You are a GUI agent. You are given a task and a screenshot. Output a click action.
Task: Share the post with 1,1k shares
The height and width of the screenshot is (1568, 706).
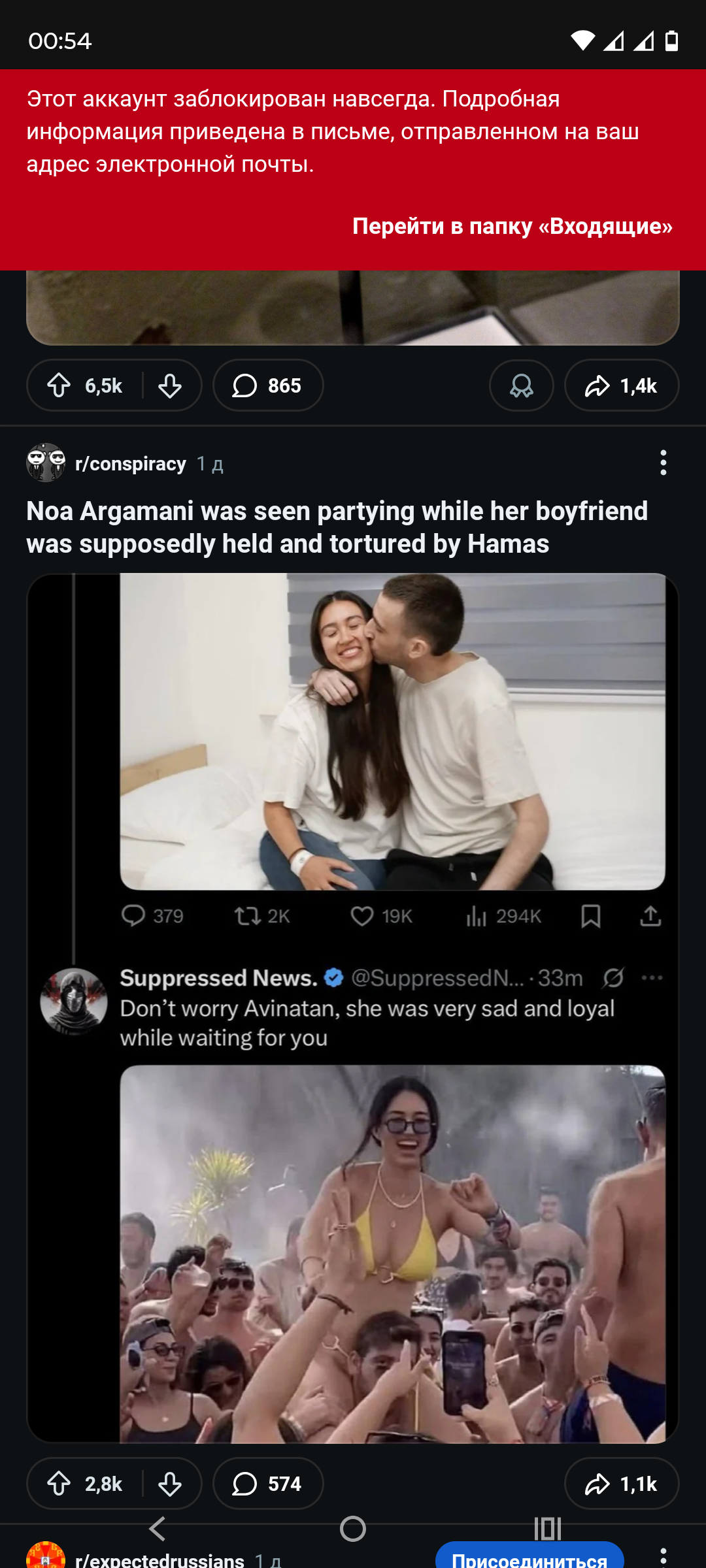pyautogui.click(x=621, y=1484)
